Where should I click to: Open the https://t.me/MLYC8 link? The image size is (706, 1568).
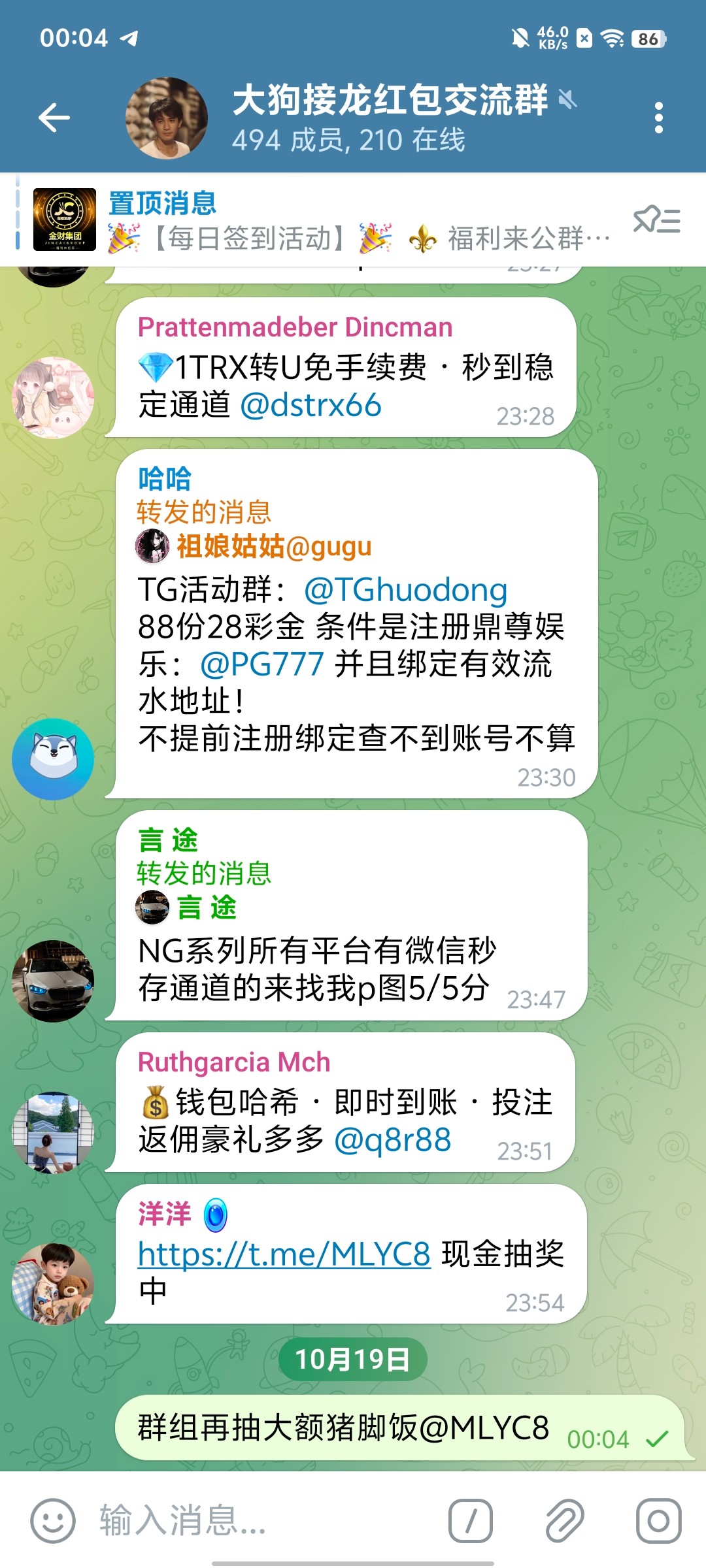[x=284, y=1254]
